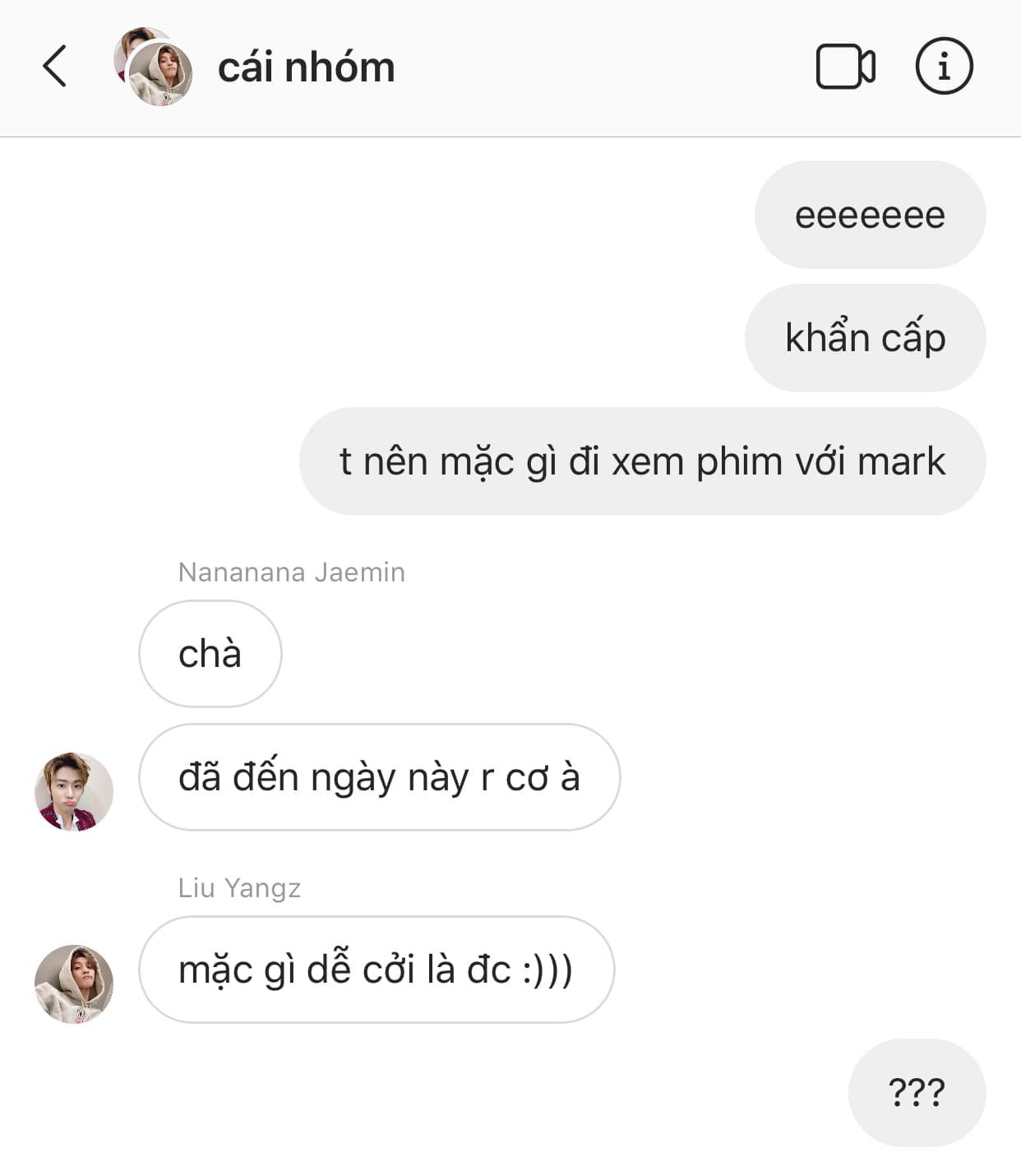Go back from the chat
Image resolution: width=1021 pixels, height=1176 pixels.
pyautogui.click(x=54, y=66)
